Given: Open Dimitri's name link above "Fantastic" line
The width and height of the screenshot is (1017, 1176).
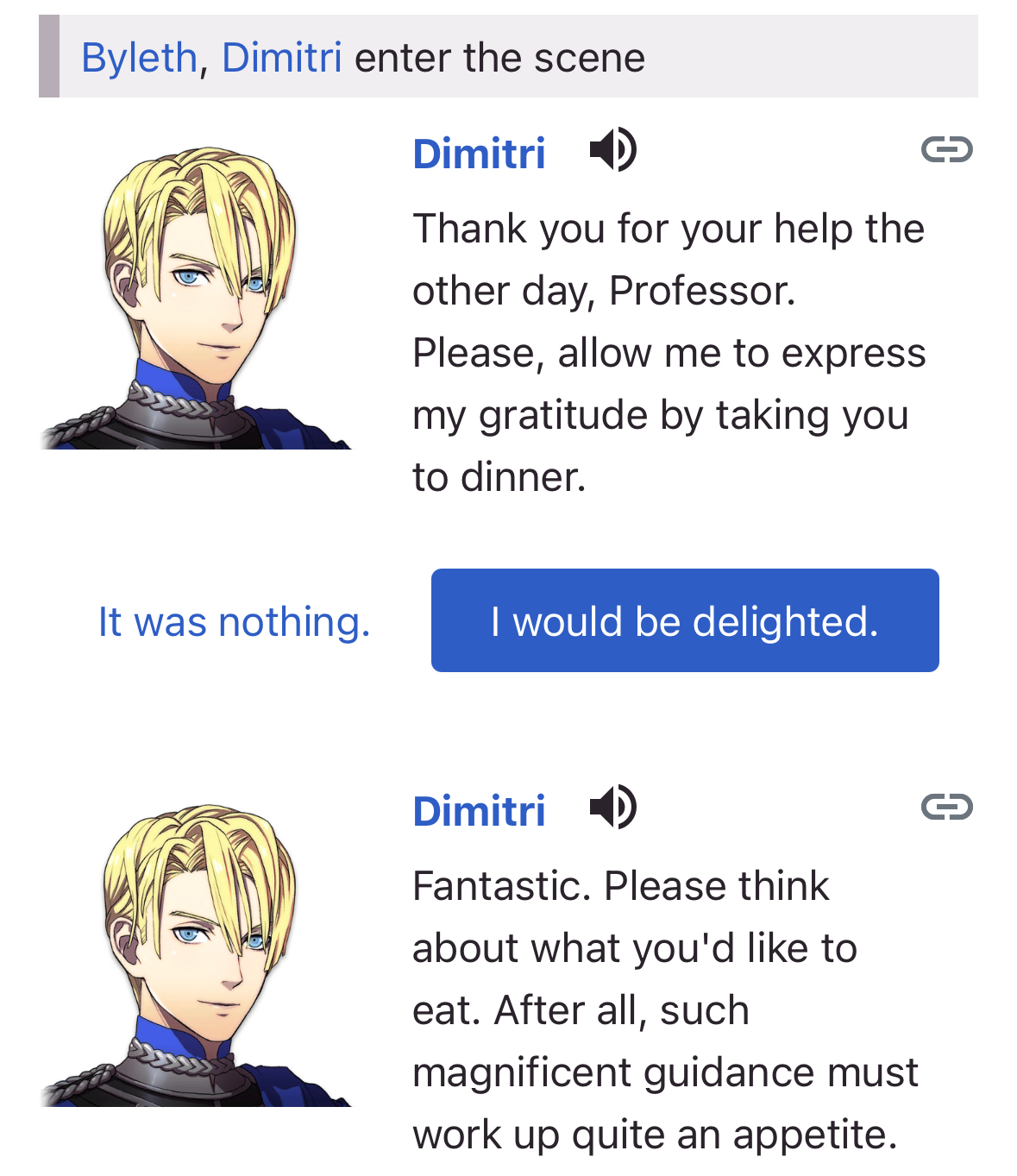Looking at the screenshot, I should pyautogui.click(x=479, y=812).
